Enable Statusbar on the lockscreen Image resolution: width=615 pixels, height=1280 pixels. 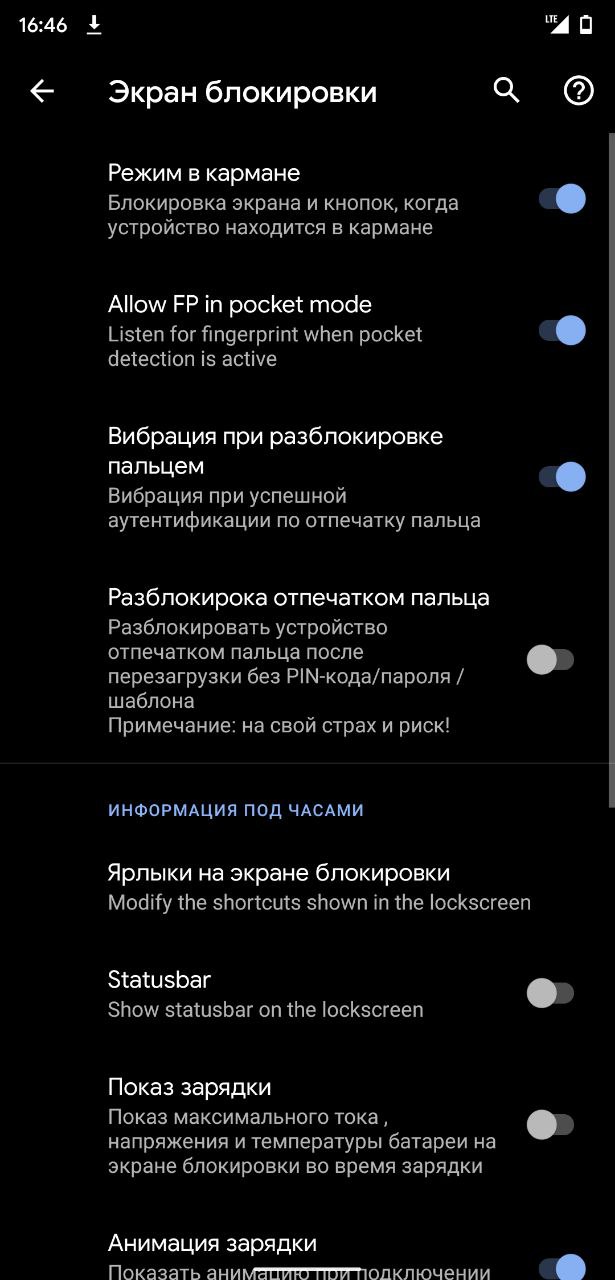point(550,993)
